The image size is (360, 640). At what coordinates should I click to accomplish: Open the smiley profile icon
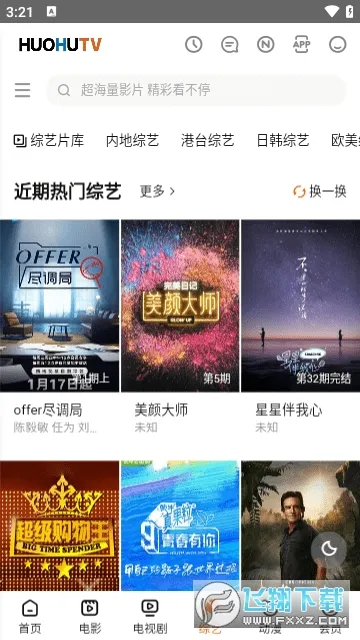(338, 44)
